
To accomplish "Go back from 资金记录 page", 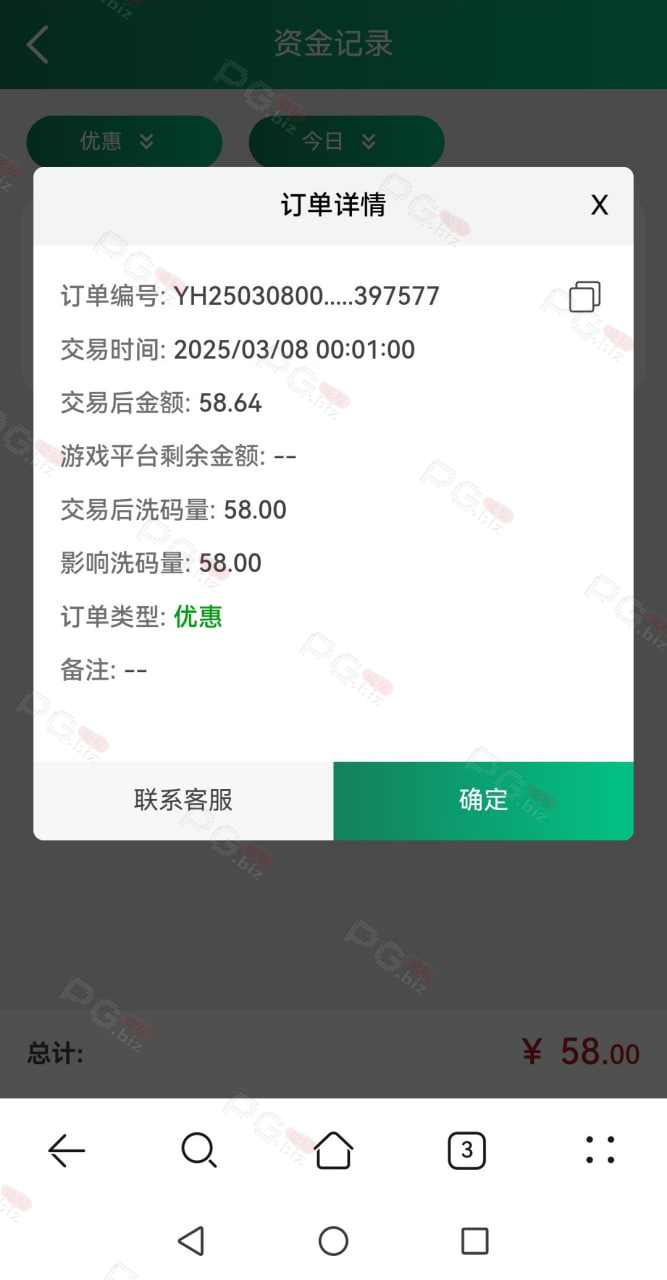I will [x=38, y=45].
